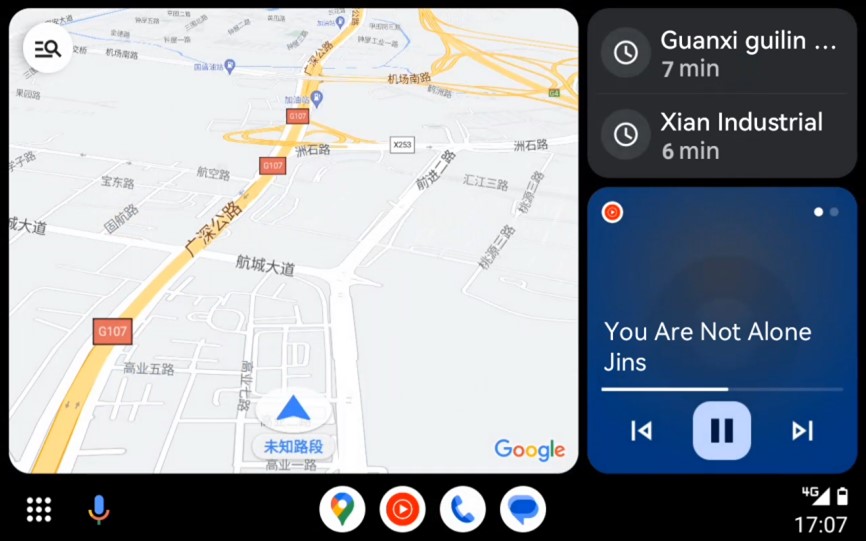Open the app launcher grid
866x541 pixels.
(x=39, y=509)
